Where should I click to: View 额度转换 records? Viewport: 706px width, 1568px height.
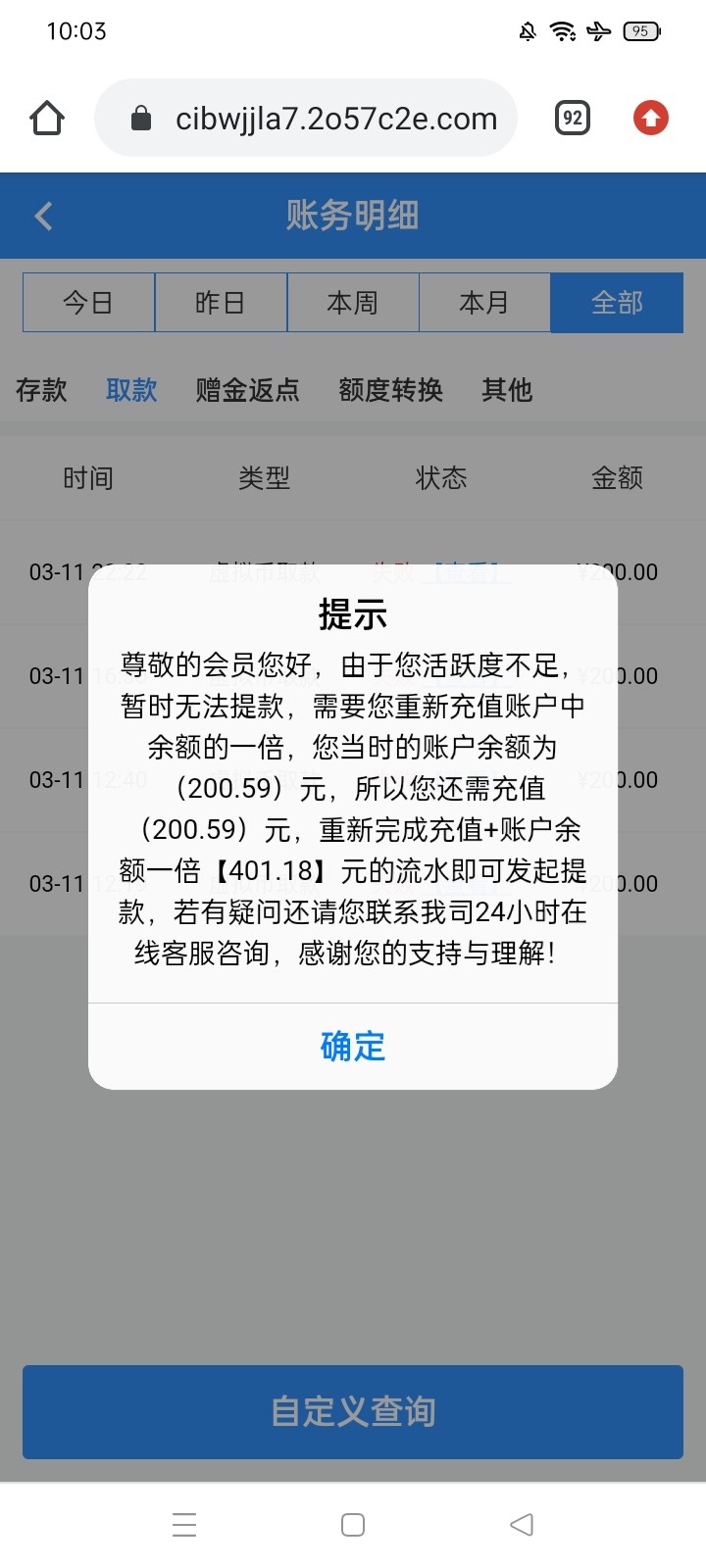click(390, 390)
